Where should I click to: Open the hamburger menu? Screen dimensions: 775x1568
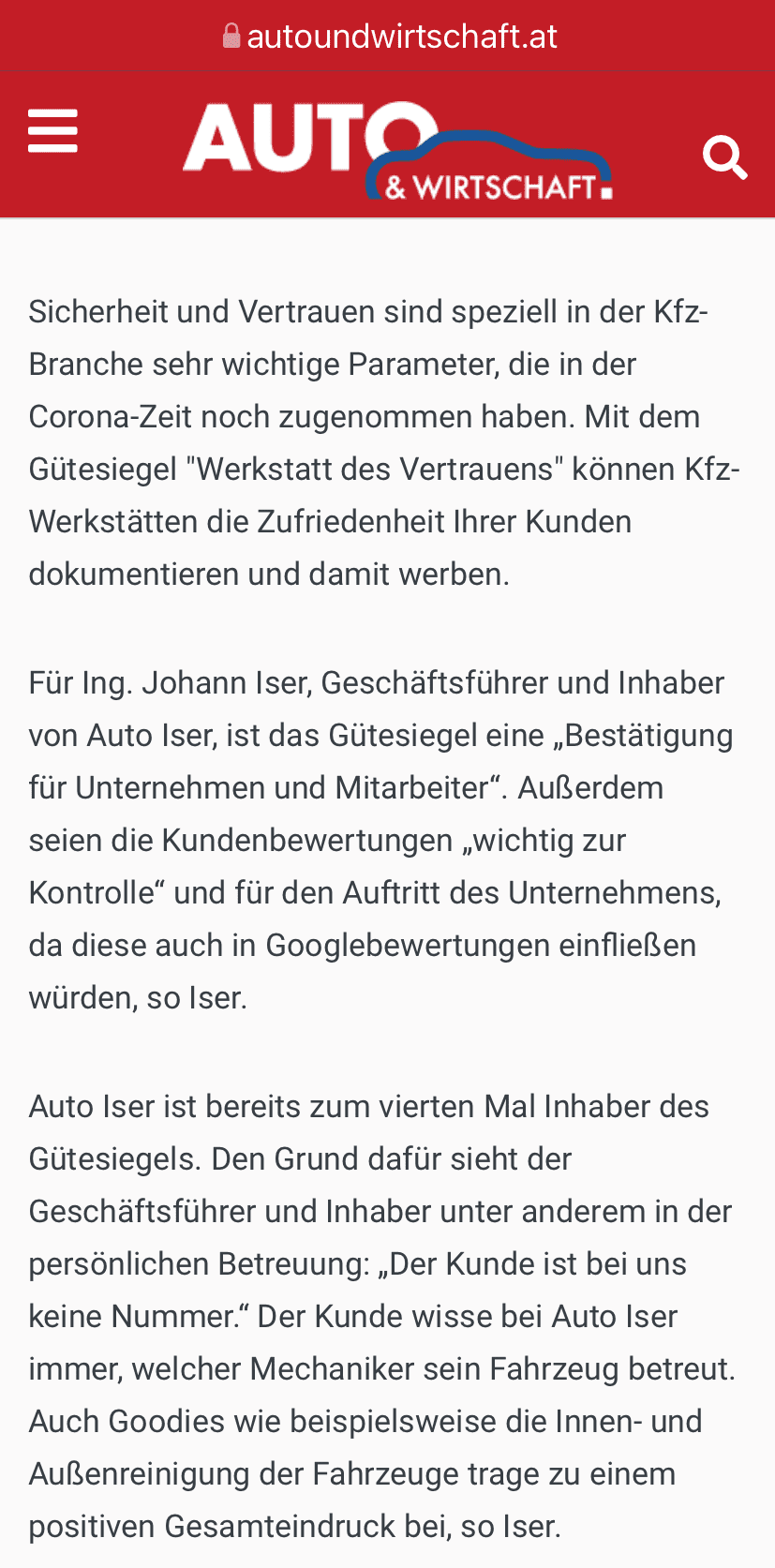[52, 131]
